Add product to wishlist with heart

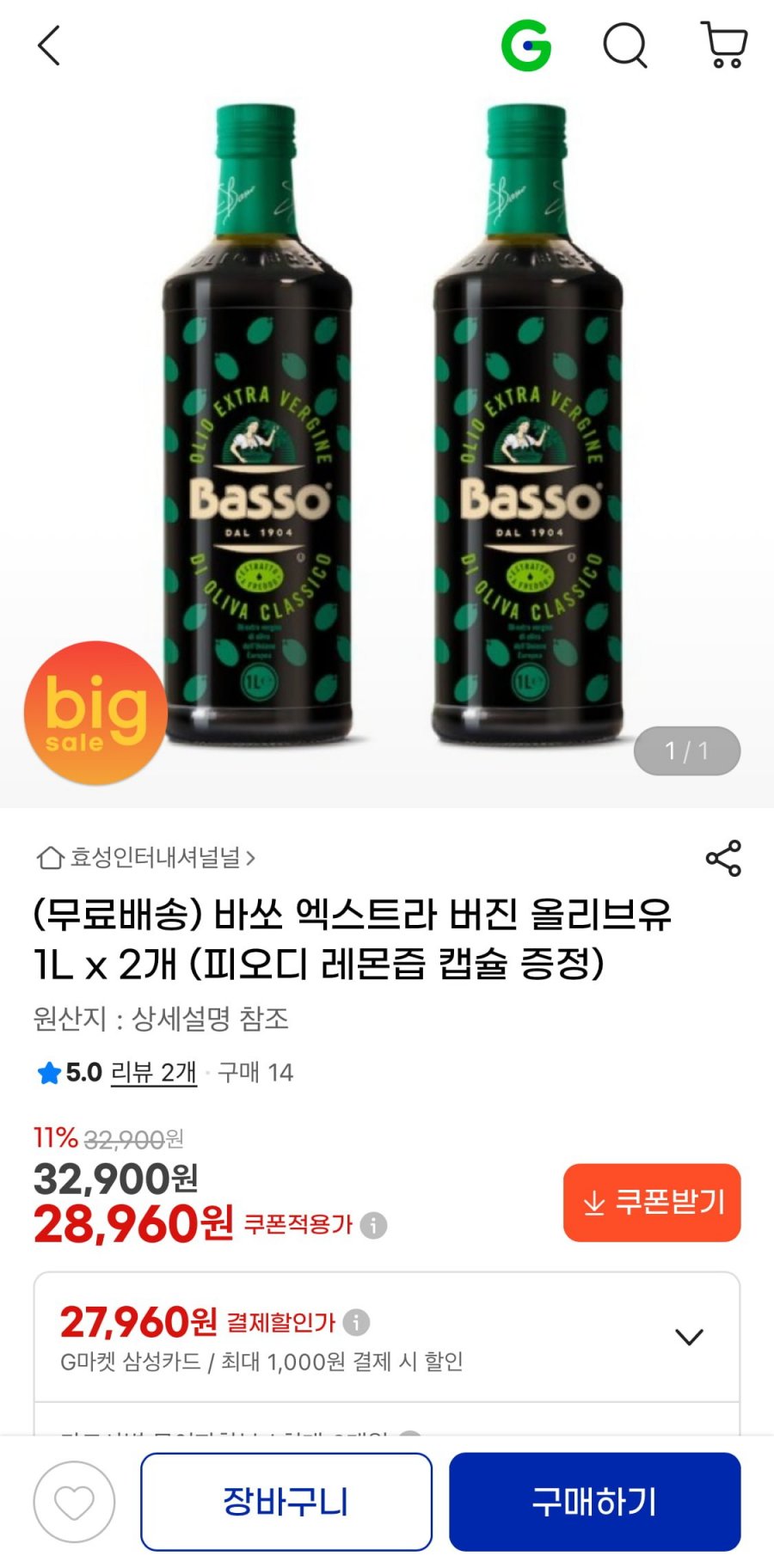click(74, 1502)
